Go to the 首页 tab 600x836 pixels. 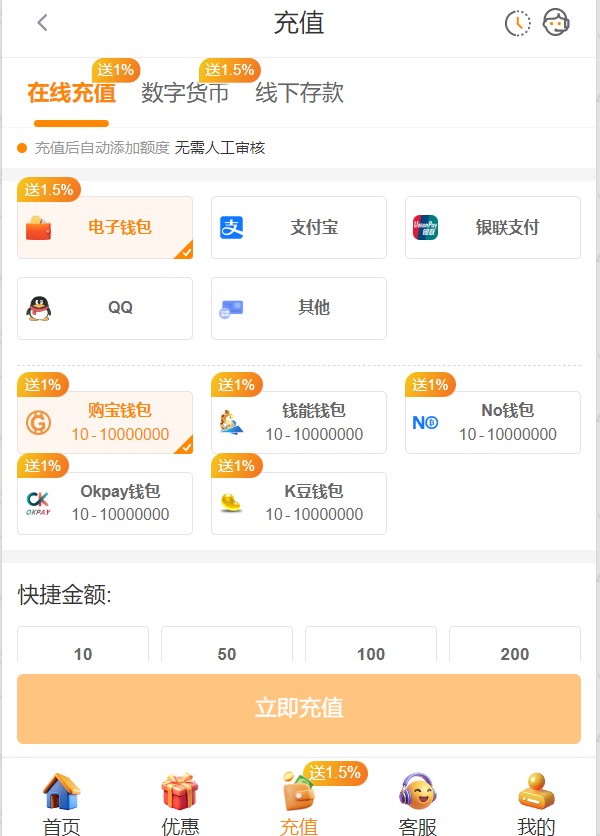(x=61, y=803)
